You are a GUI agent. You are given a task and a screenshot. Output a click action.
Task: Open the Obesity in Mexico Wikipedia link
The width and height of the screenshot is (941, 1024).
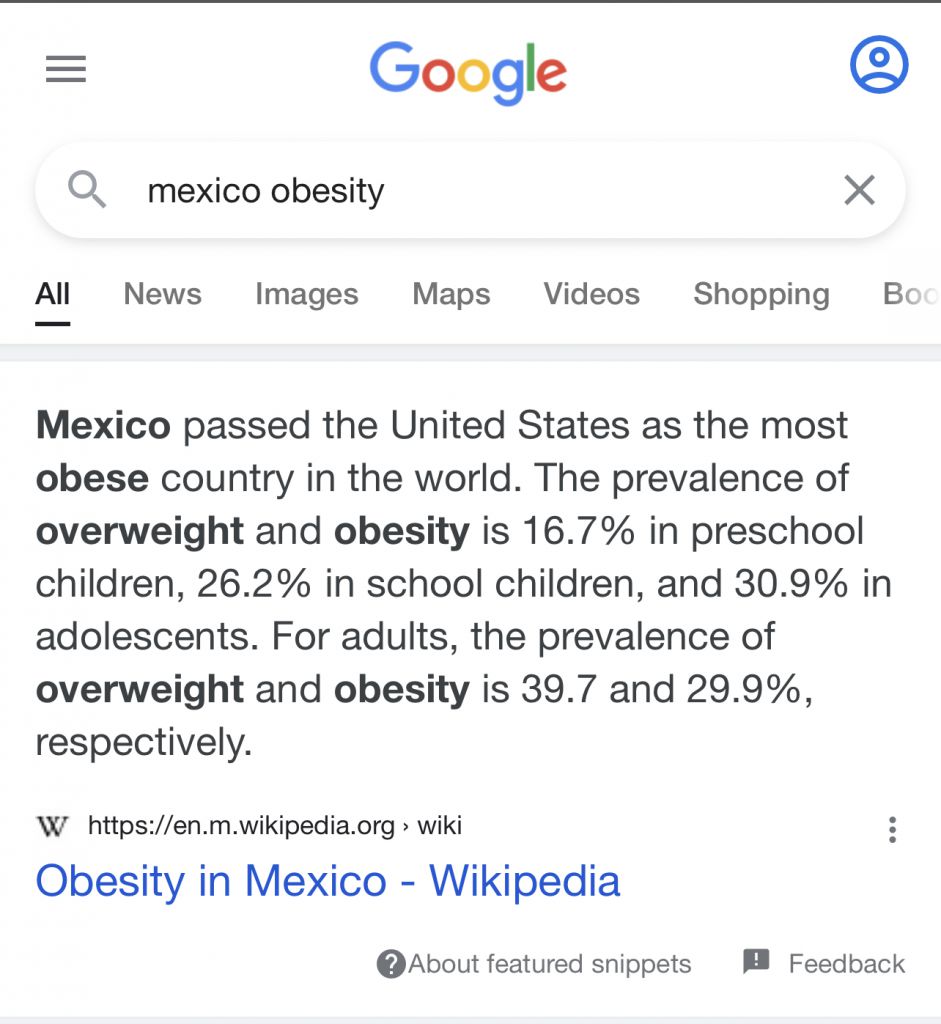point(328,881)
